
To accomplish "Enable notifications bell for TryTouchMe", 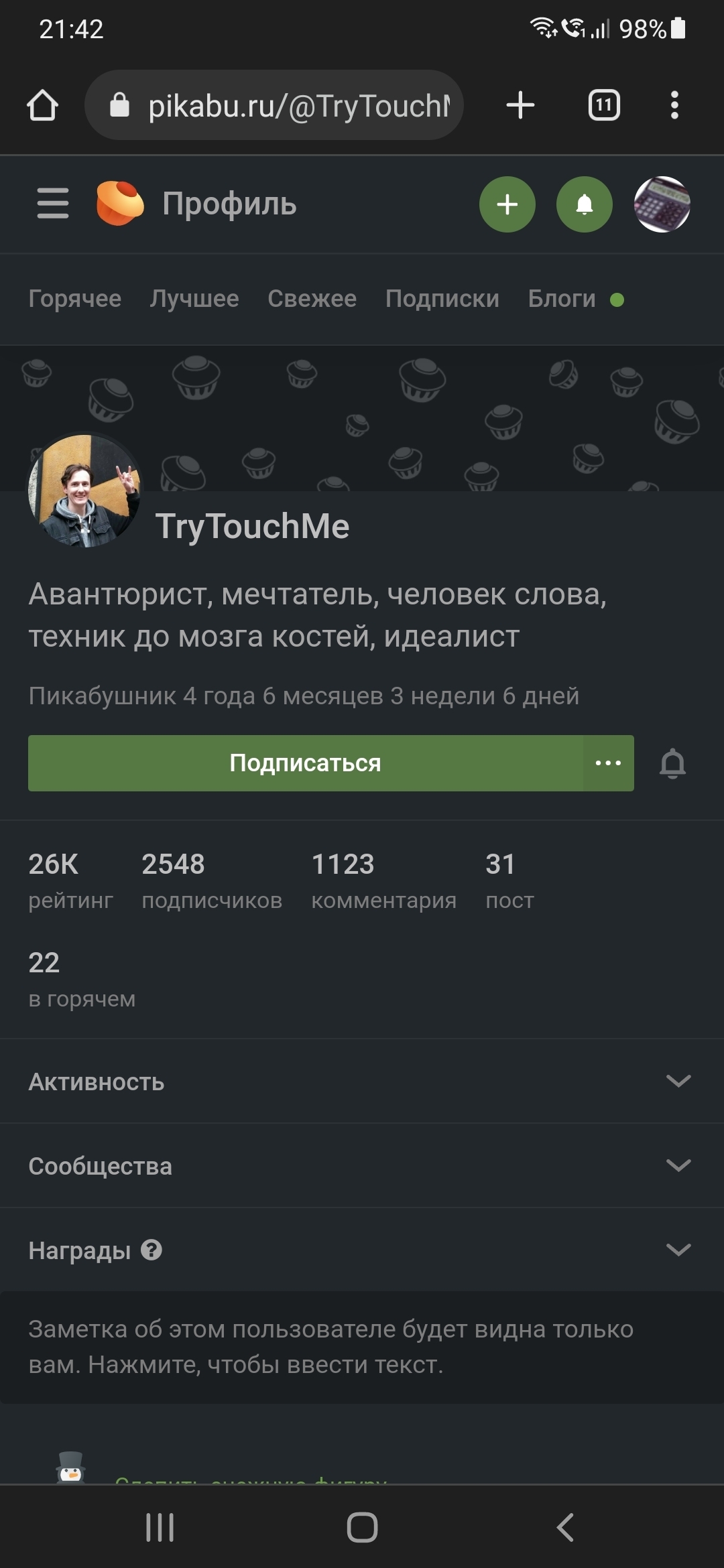I will tap(672, 764).
